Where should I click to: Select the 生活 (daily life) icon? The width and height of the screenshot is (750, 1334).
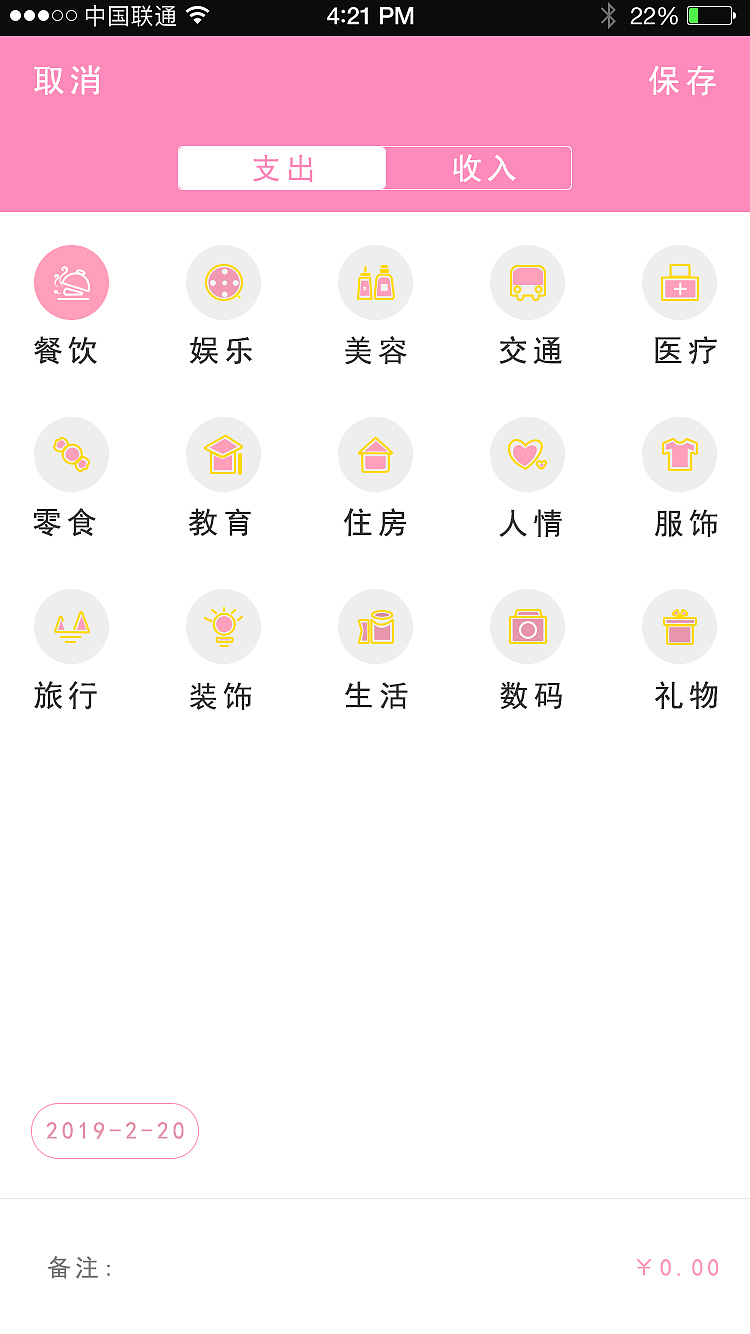[x=375, y=626]
